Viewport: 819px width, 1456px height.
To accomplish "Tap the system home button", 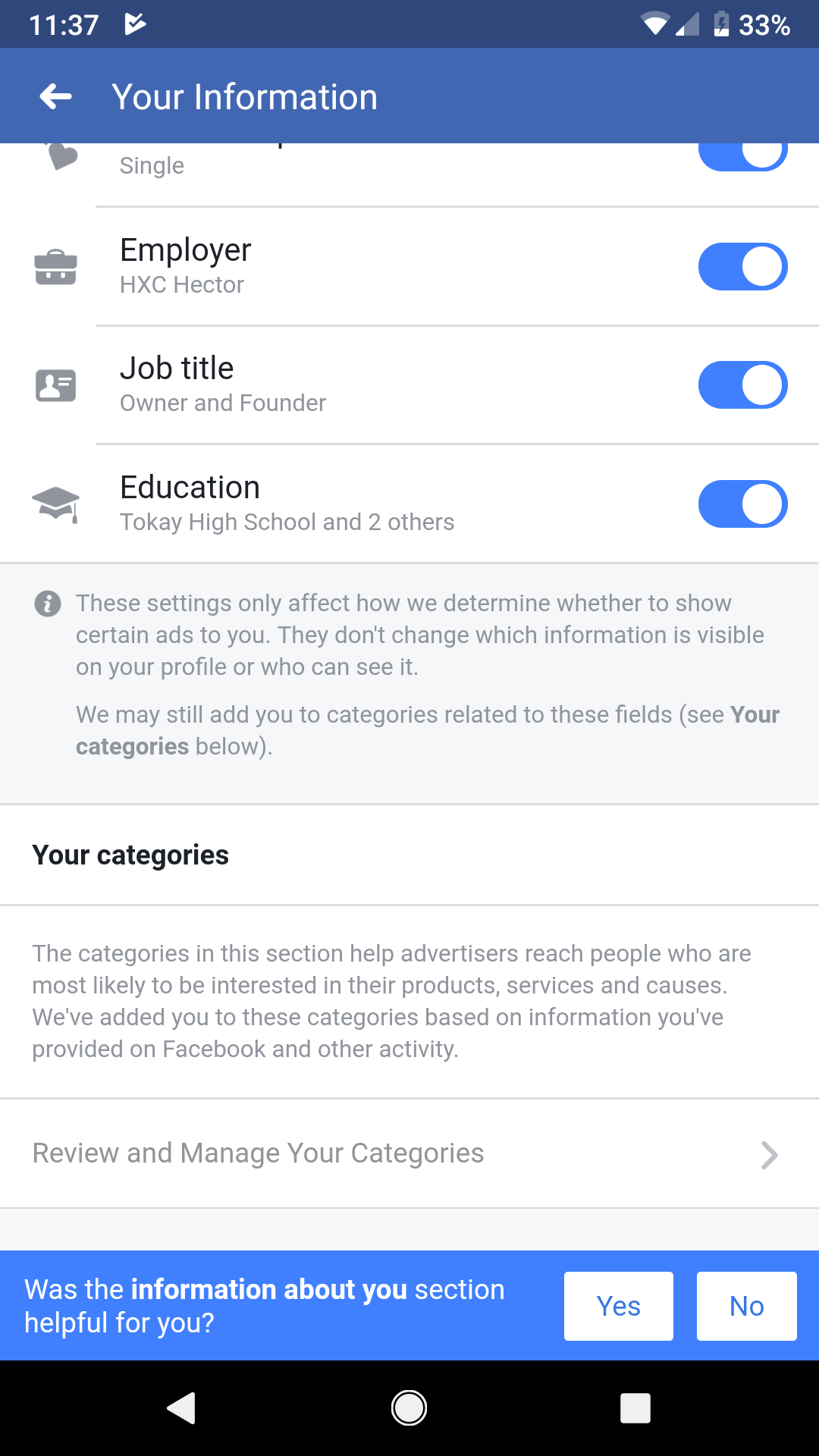I will [x=409, y=1408].
